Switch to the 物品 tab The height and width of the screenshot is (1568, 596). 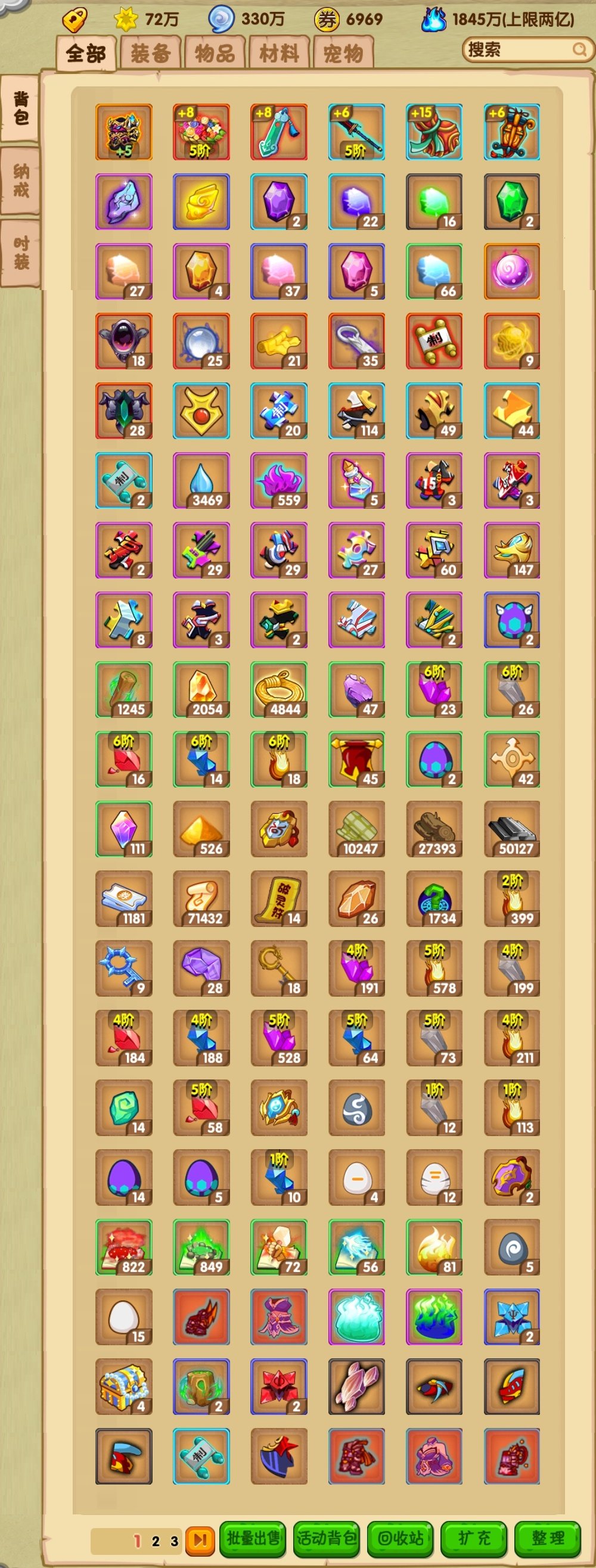(x=215, y=54)
